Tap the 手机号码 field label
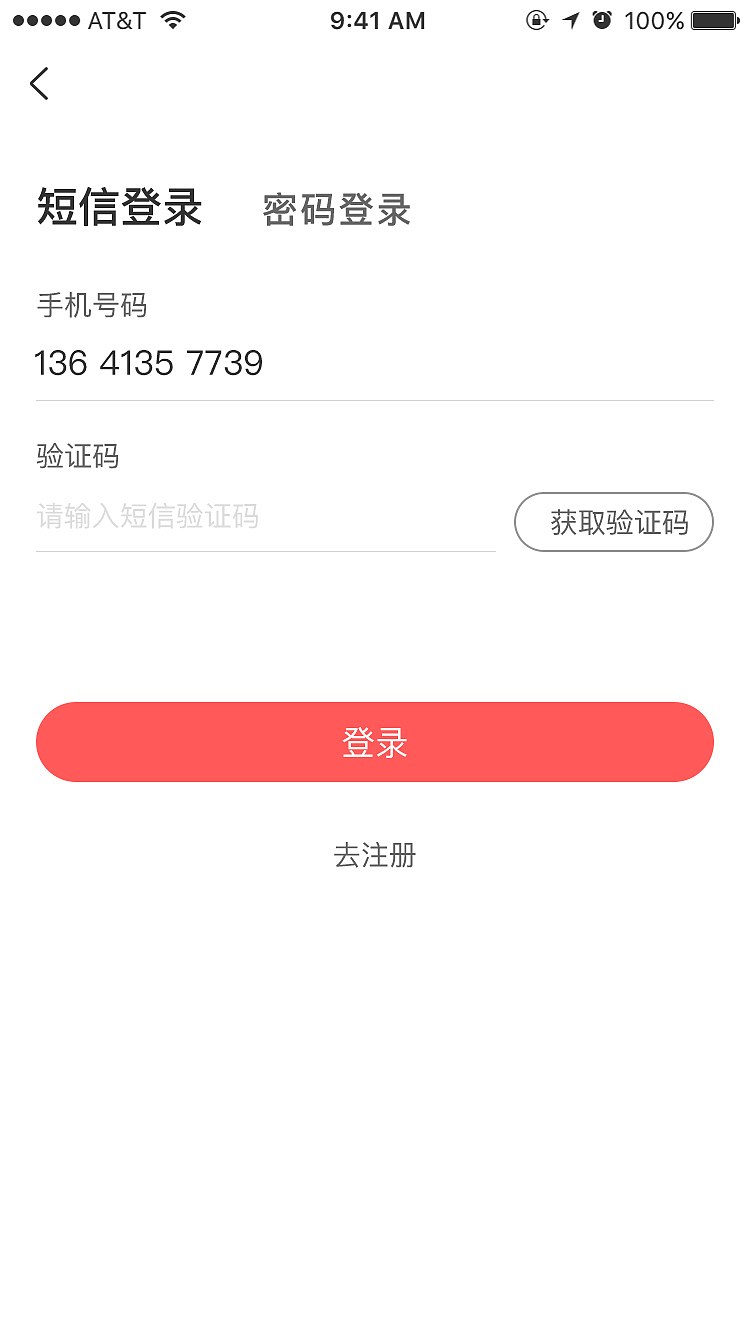750x1334 pixels. pyautogui.click(x=91, y=306)
